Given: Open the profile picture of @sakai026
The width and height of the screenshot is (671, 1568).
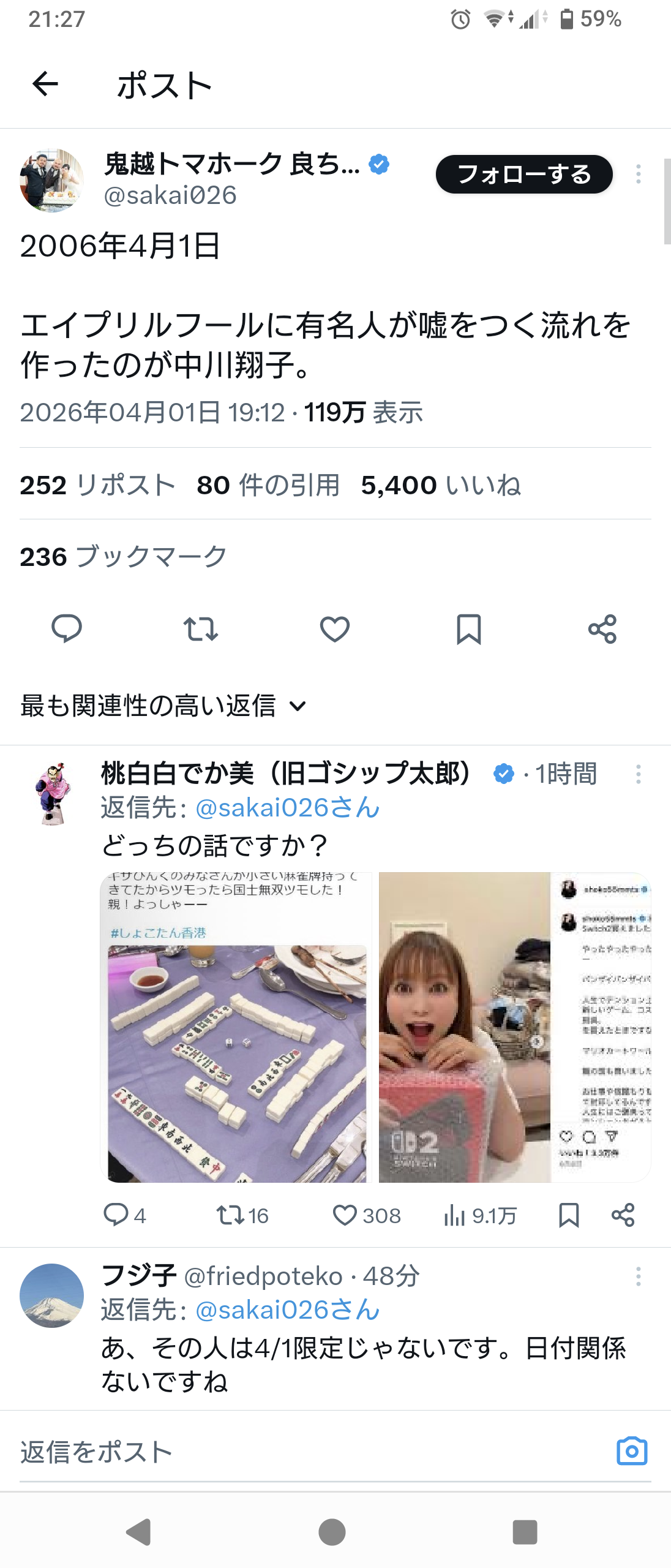Looking at the screenshot, I should [x=52, y=181].
